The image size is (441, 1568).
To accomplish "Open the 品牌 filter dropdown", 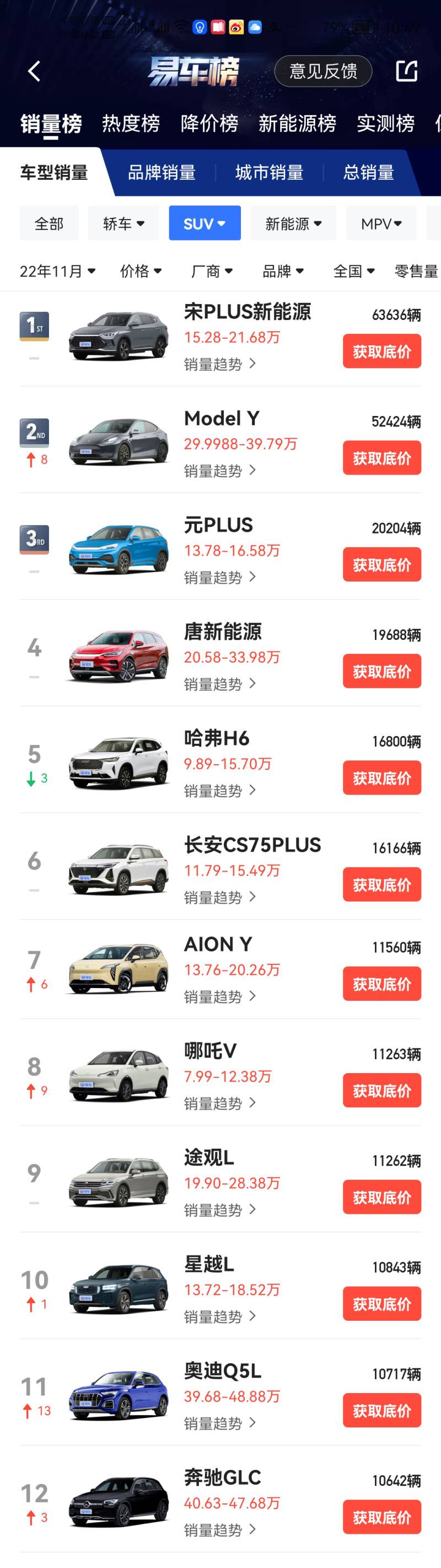I will [x=283, y=271].
